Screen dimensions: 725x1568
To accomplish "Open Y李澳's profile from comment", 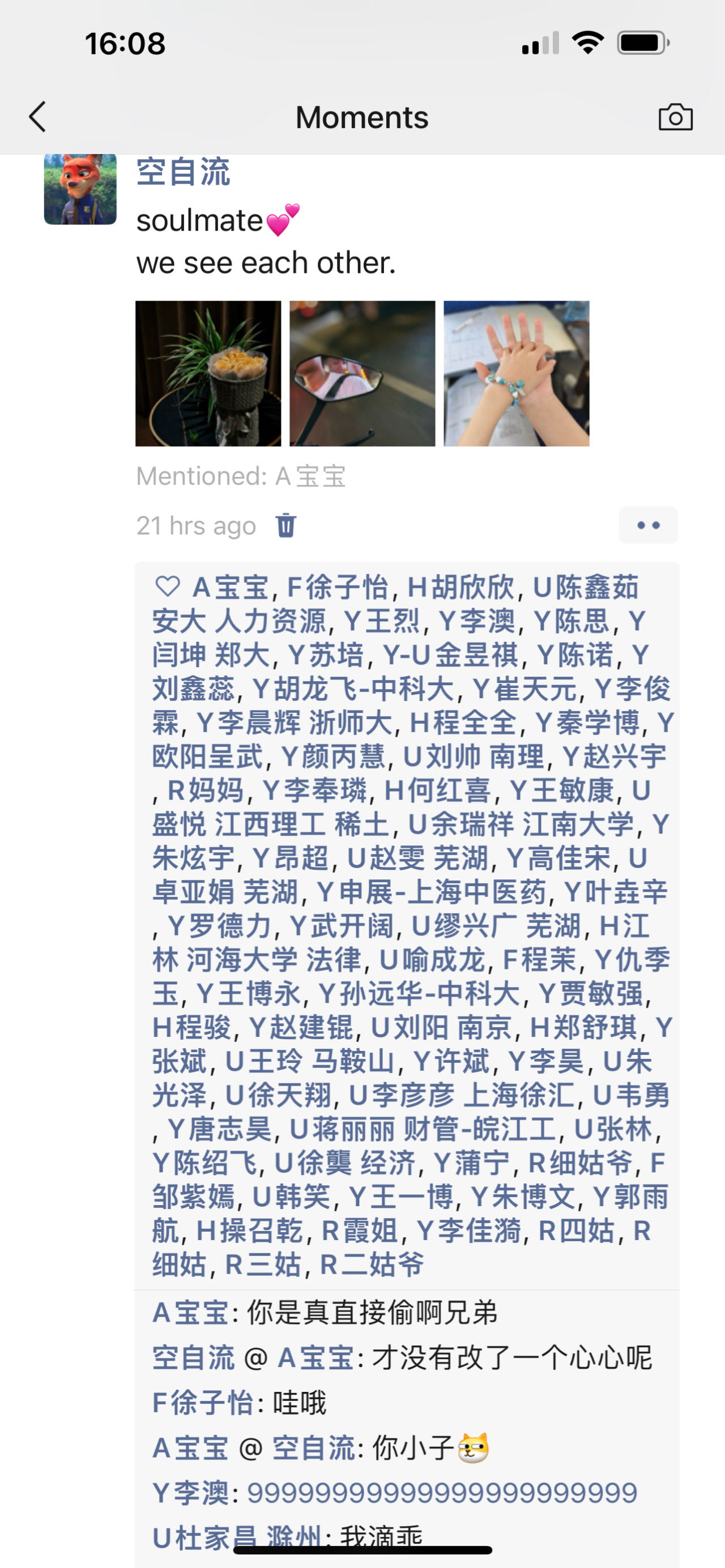I will 190,1493.
